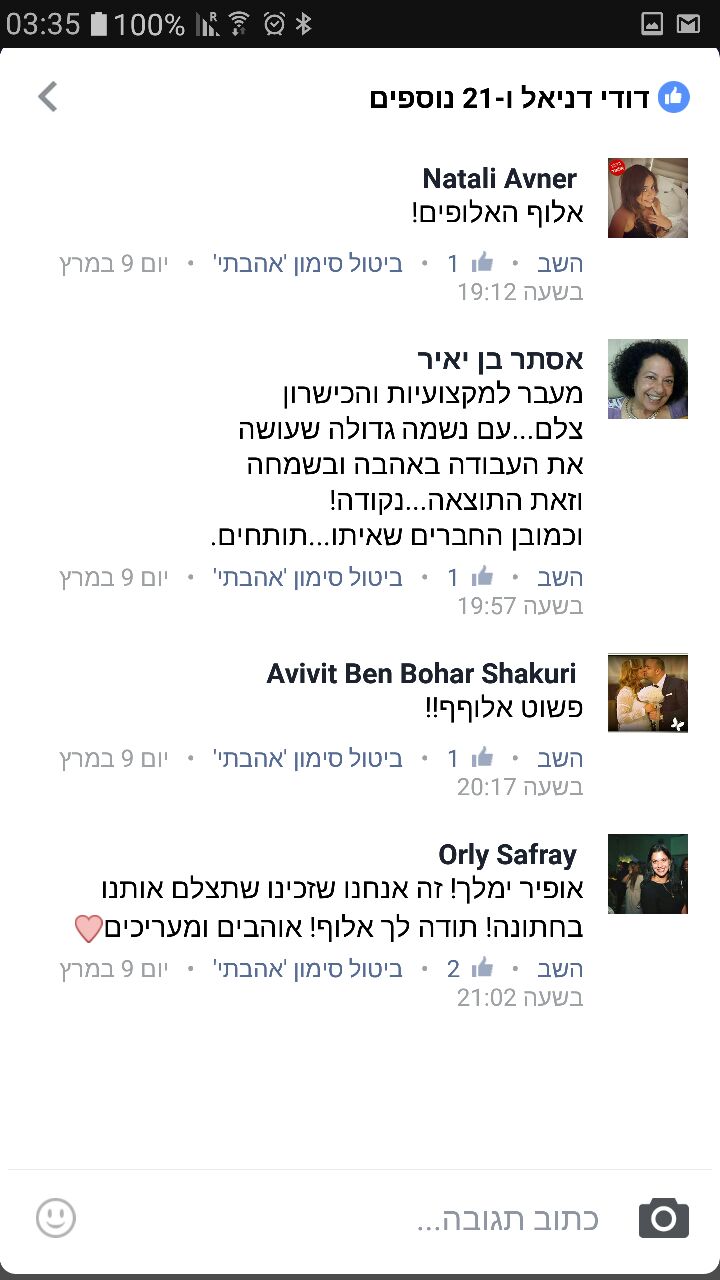Screen dimensions: 720x1280
Task: Reply to Natali Avner's comment
Action: point(560,264)
